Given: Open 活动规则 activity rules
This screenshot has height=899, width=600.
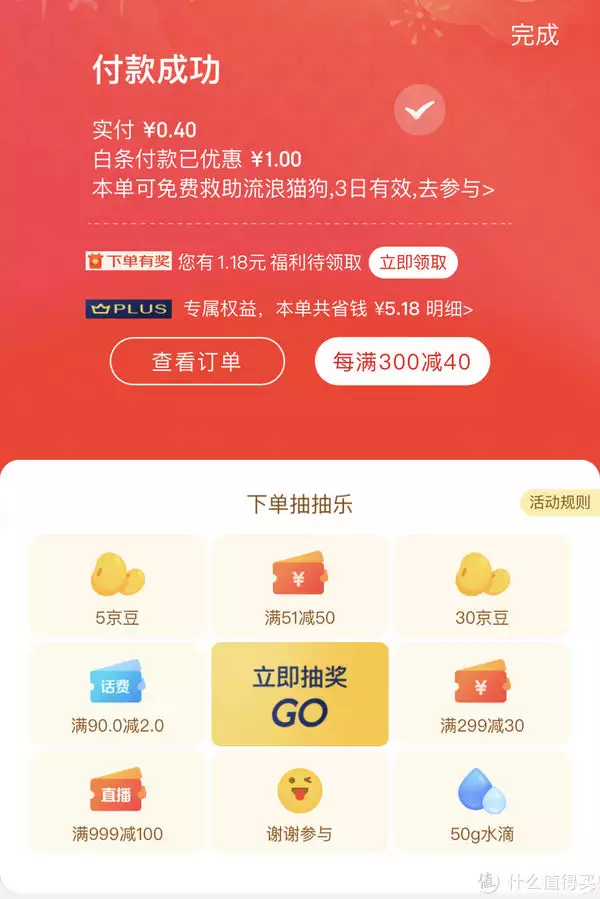Looking at the screenshot, I should coord(559,502).
